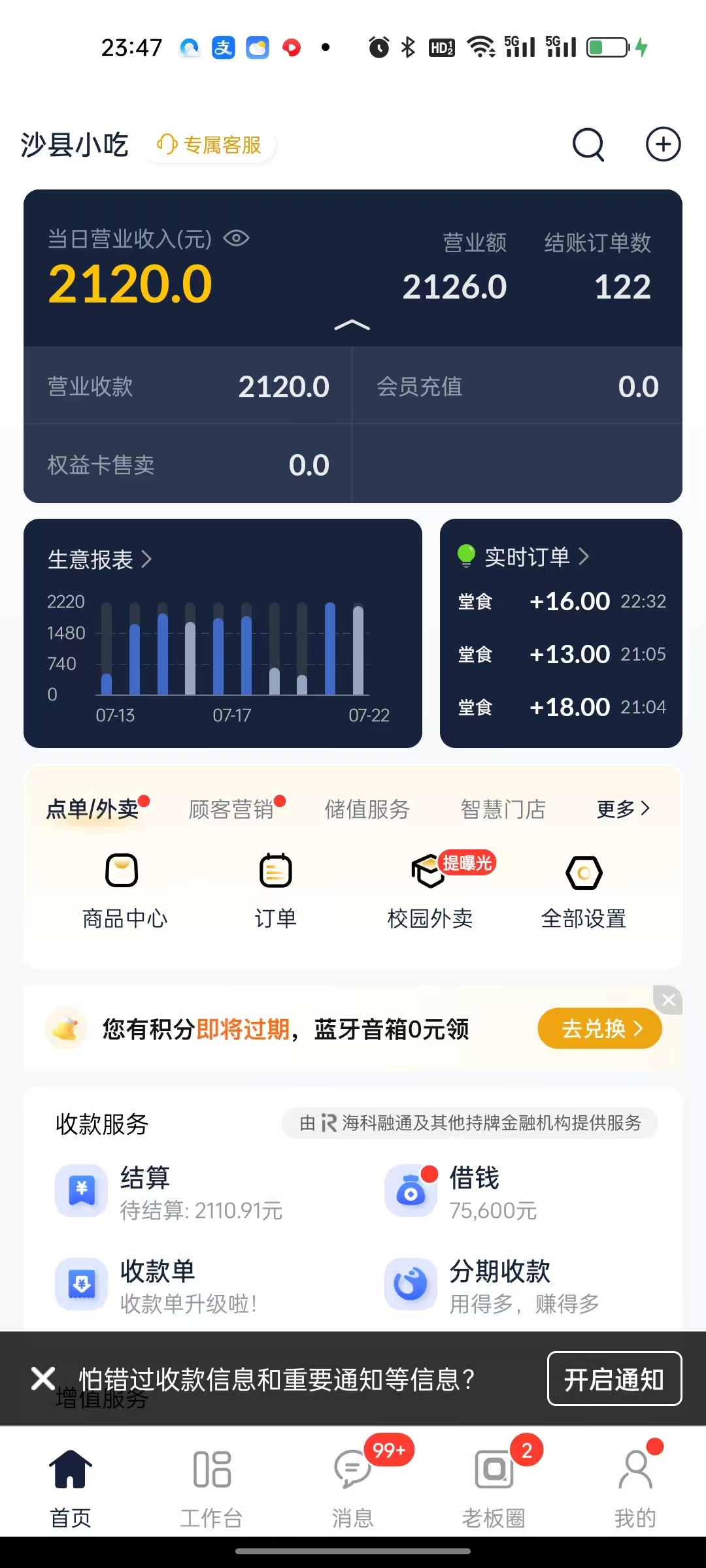Tap 去兑换 to redeem points
Viewport: 706px width, 1568px height.
click(x=599, y=1028)
